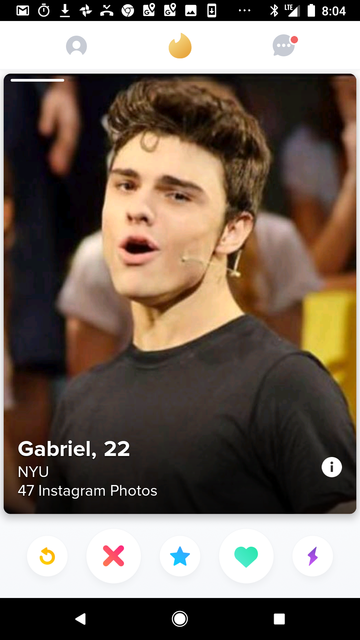Image resolution: width=360 pixels, height=640 pixels.
Task: Go back with the system back button
Action: tap(80, 619)
